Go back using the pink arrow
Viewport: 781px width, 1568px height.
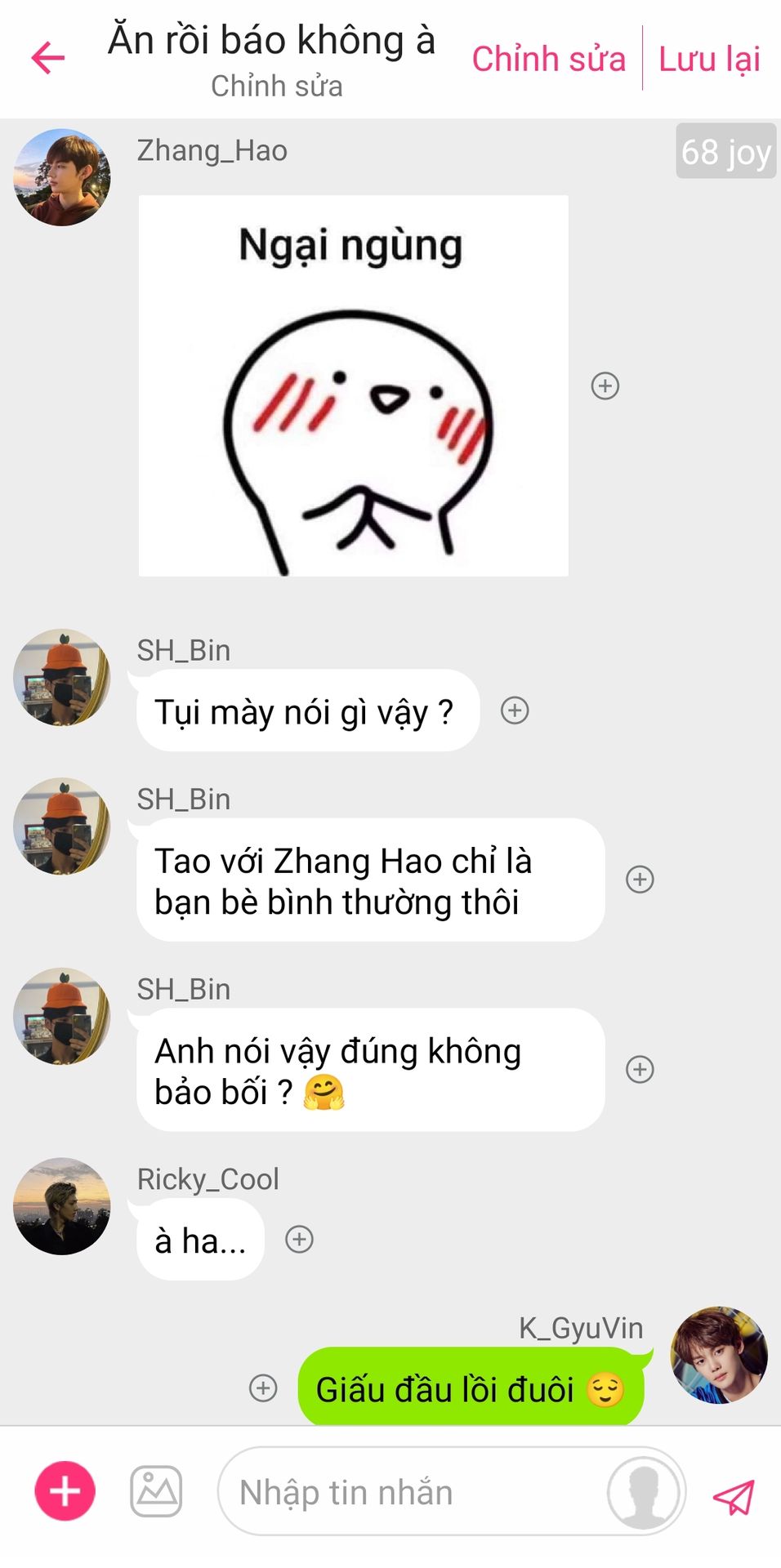point(47,58)
